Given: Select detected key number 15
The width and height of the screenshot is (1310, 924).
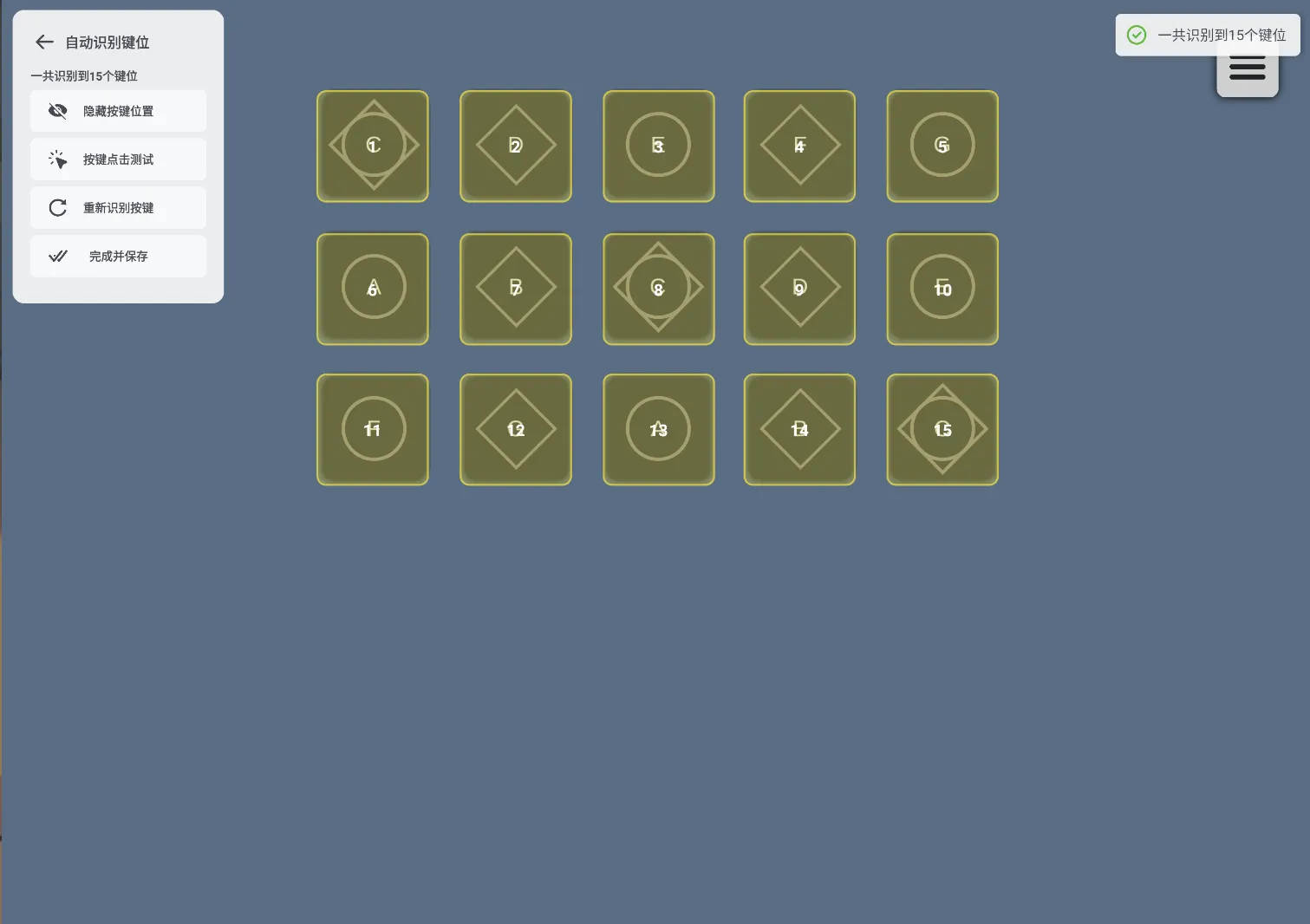Looking at the screenshot, I should click(x=942, y=429).
